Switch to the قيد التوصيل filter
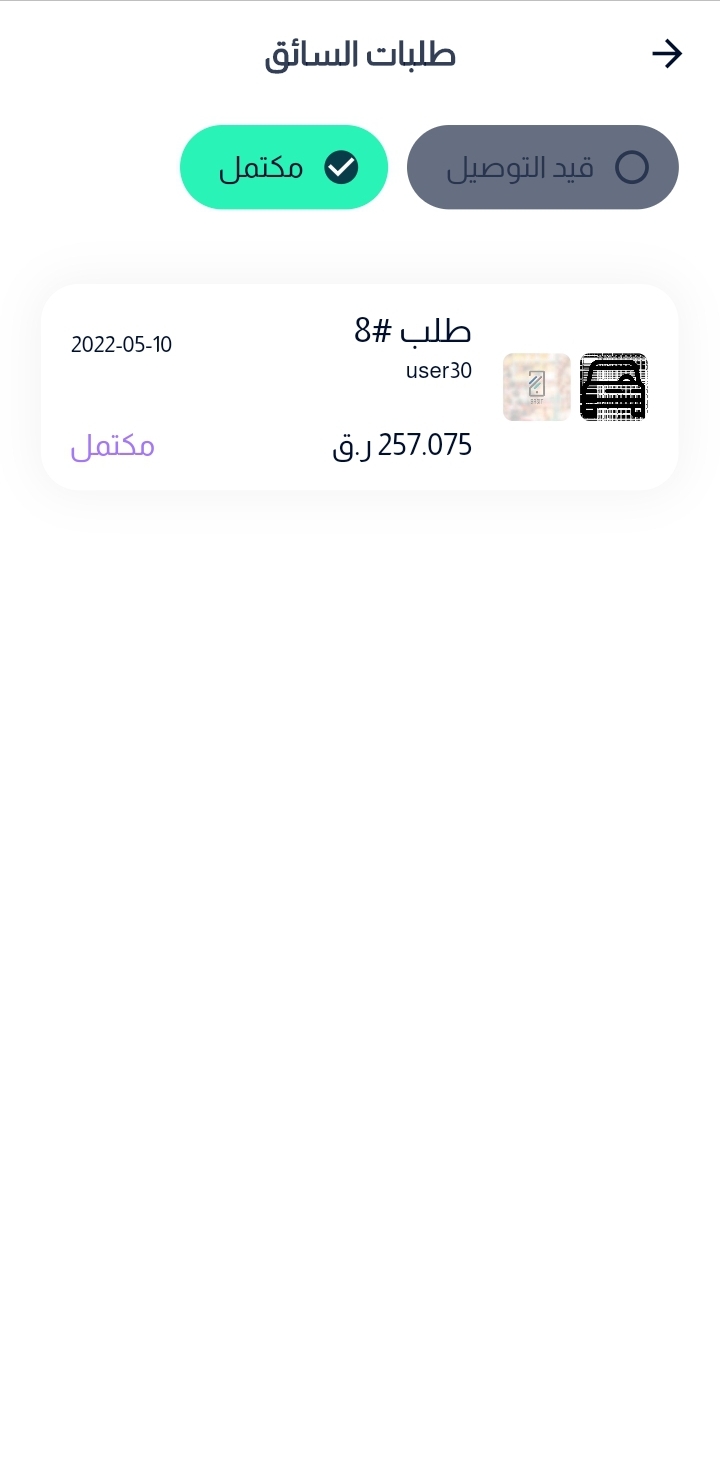 543,167
